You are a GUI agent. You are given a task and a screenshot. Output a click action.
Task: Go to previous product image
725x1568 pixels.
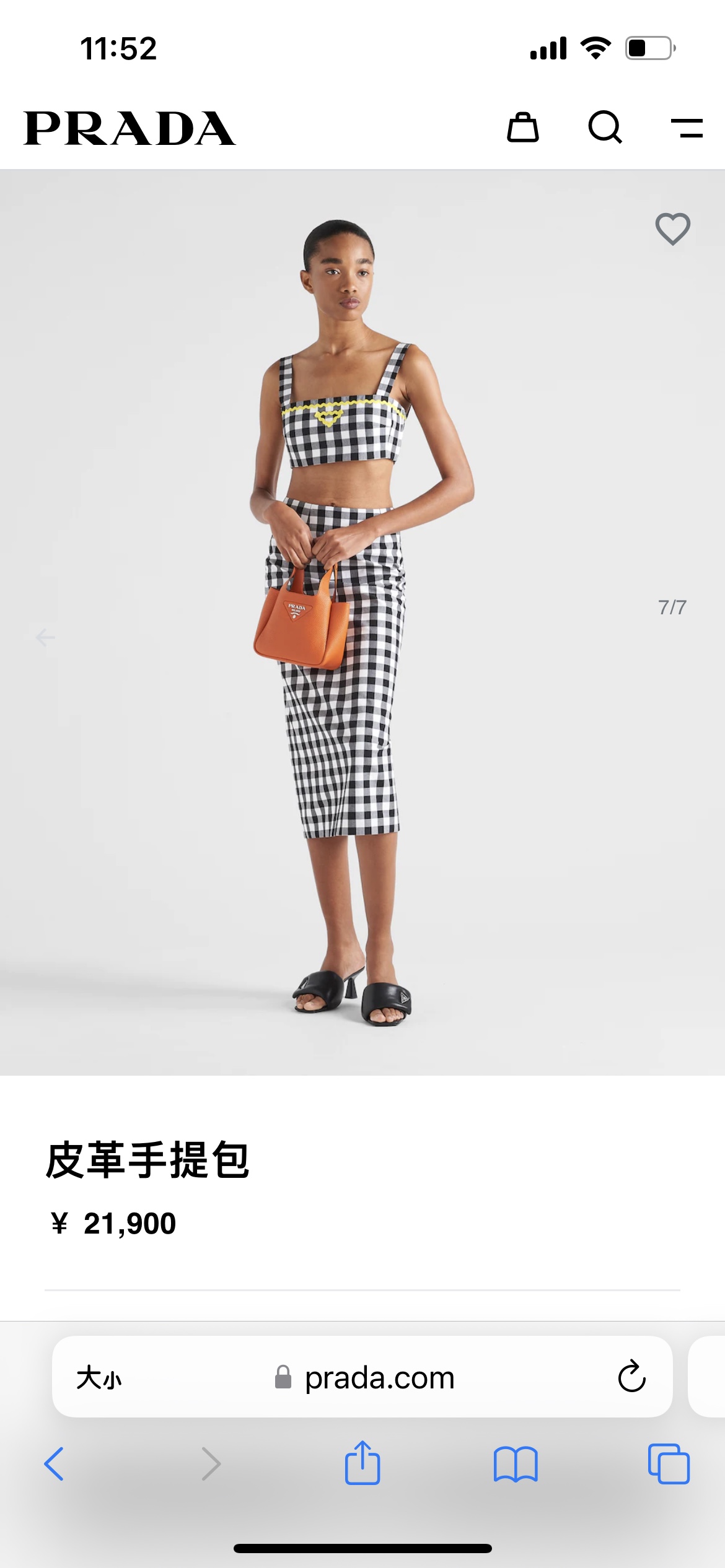coord(45,637)
